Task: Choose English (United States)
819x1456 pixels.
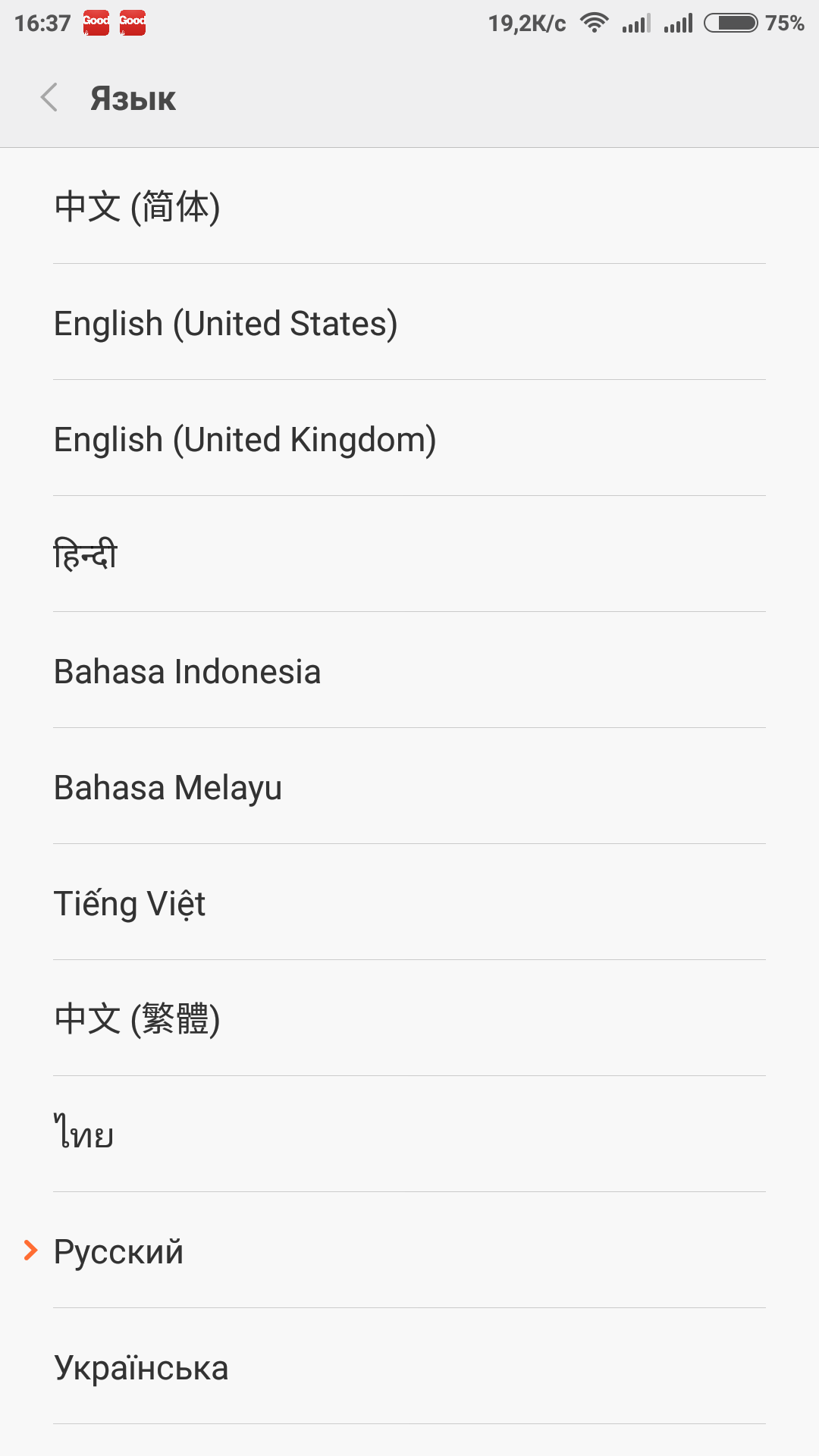Action: (x=409, y=322)
